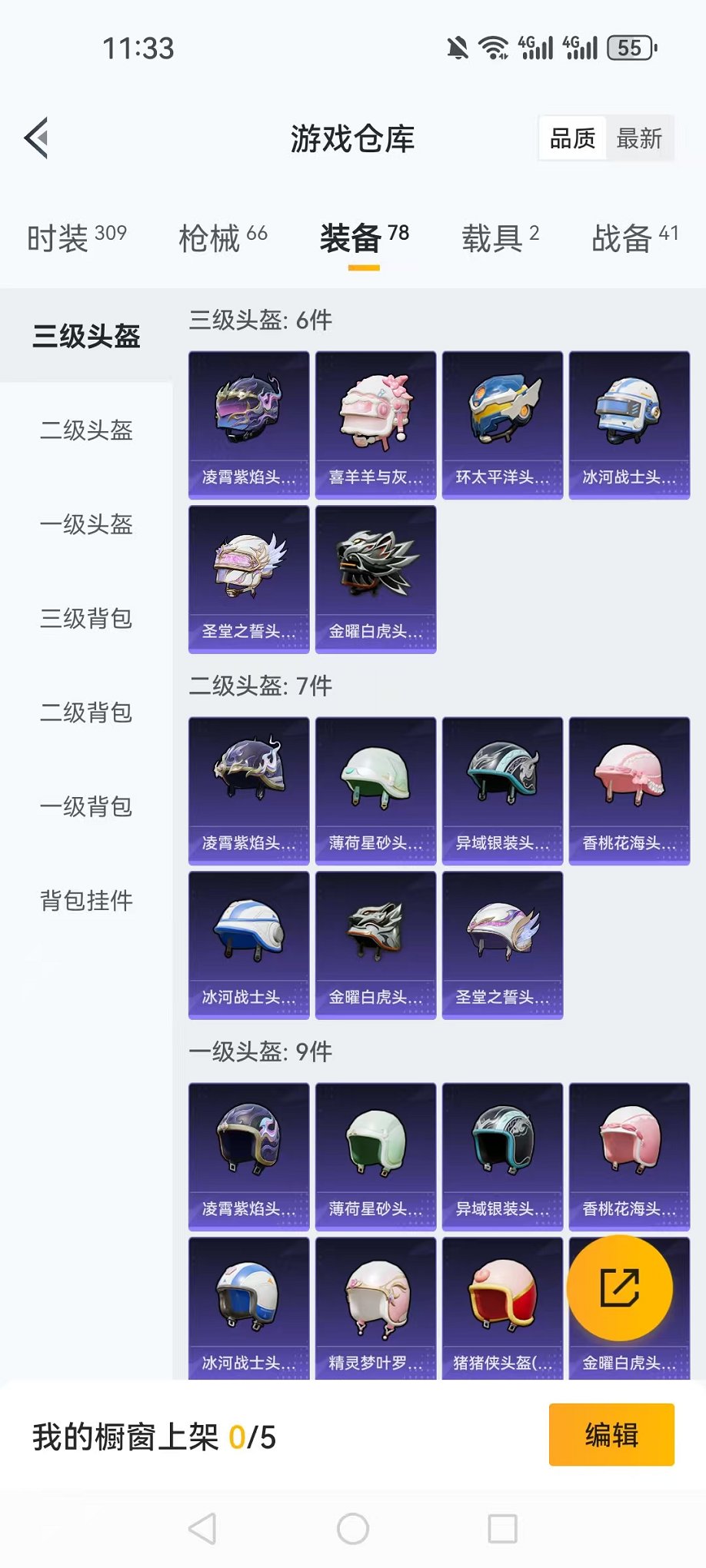Select the 薄荷星砂 level-2 helmet
706x1568 pixels.
tap(375, 784)
